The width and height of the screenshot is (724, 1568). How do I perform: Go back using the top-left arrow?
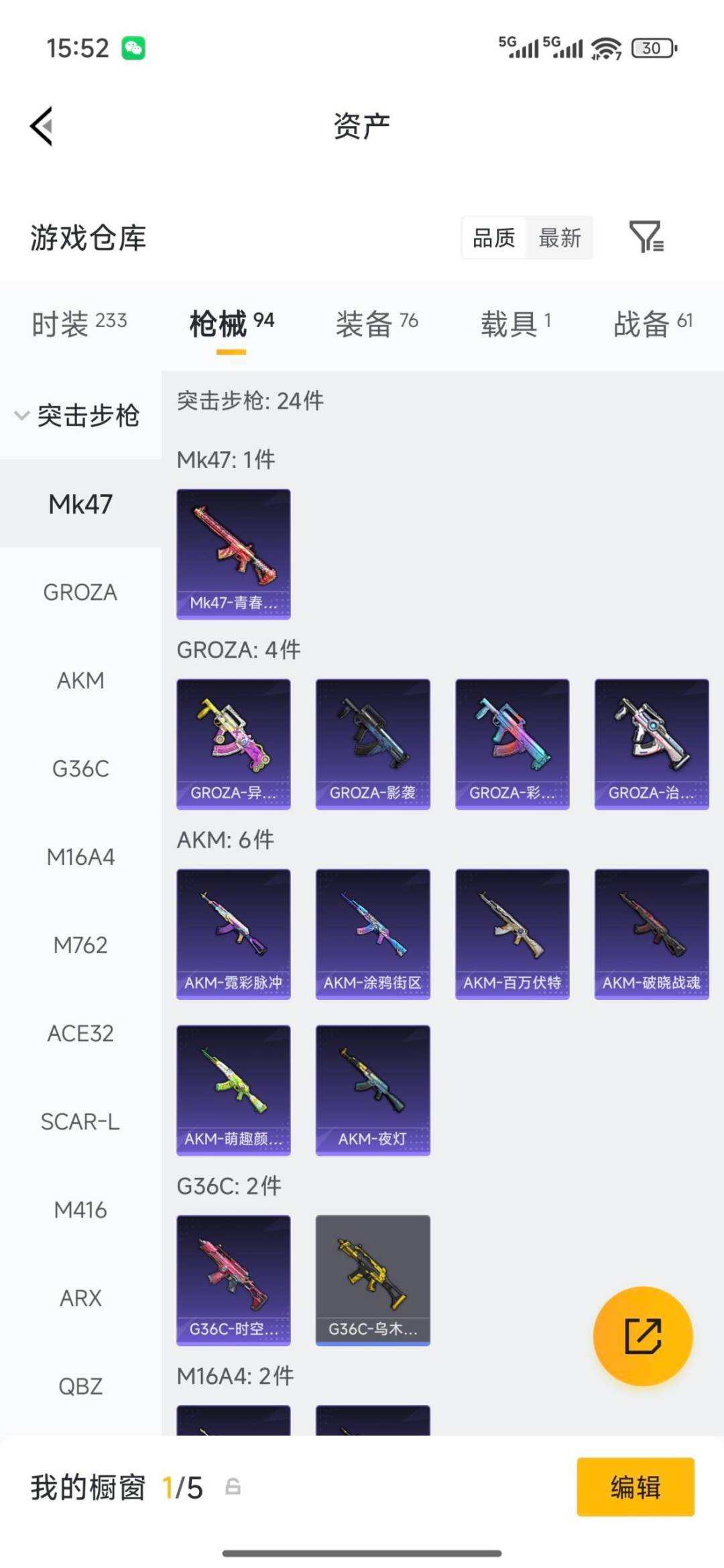(x=42, y=126)
